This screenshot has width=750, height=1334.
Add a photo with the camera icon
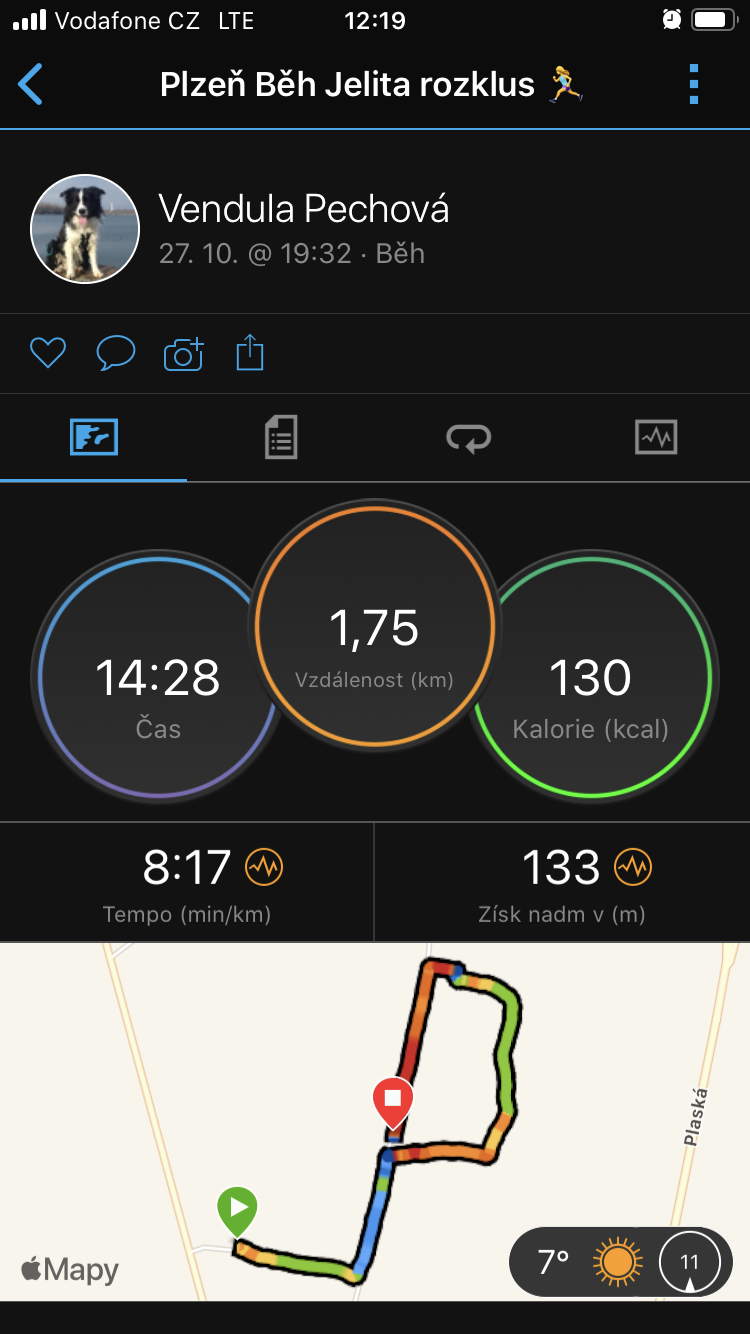[183, 353]
